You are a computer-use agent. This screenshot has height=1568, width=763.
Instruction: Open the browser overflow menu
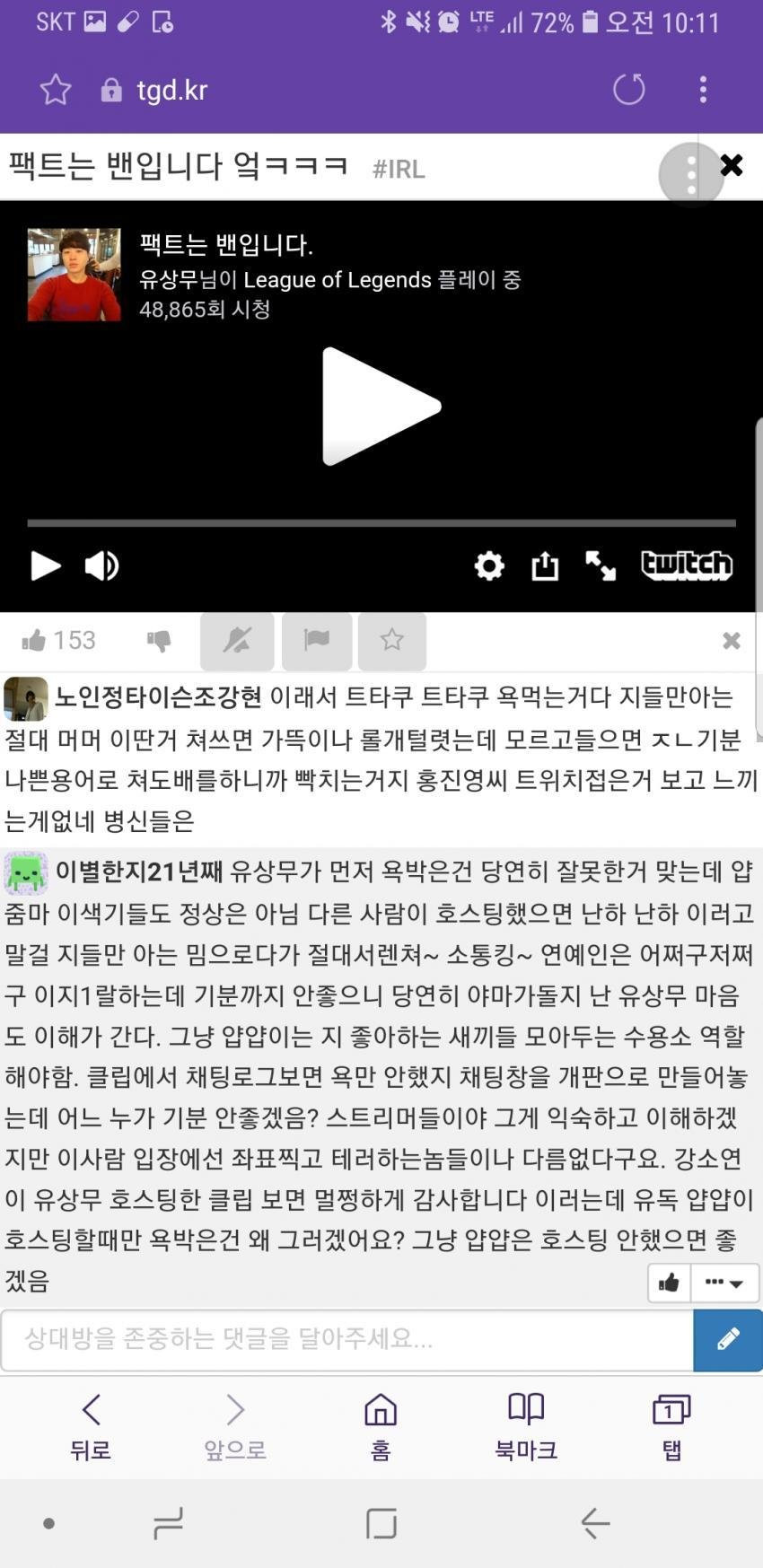[x=703, y=90]
